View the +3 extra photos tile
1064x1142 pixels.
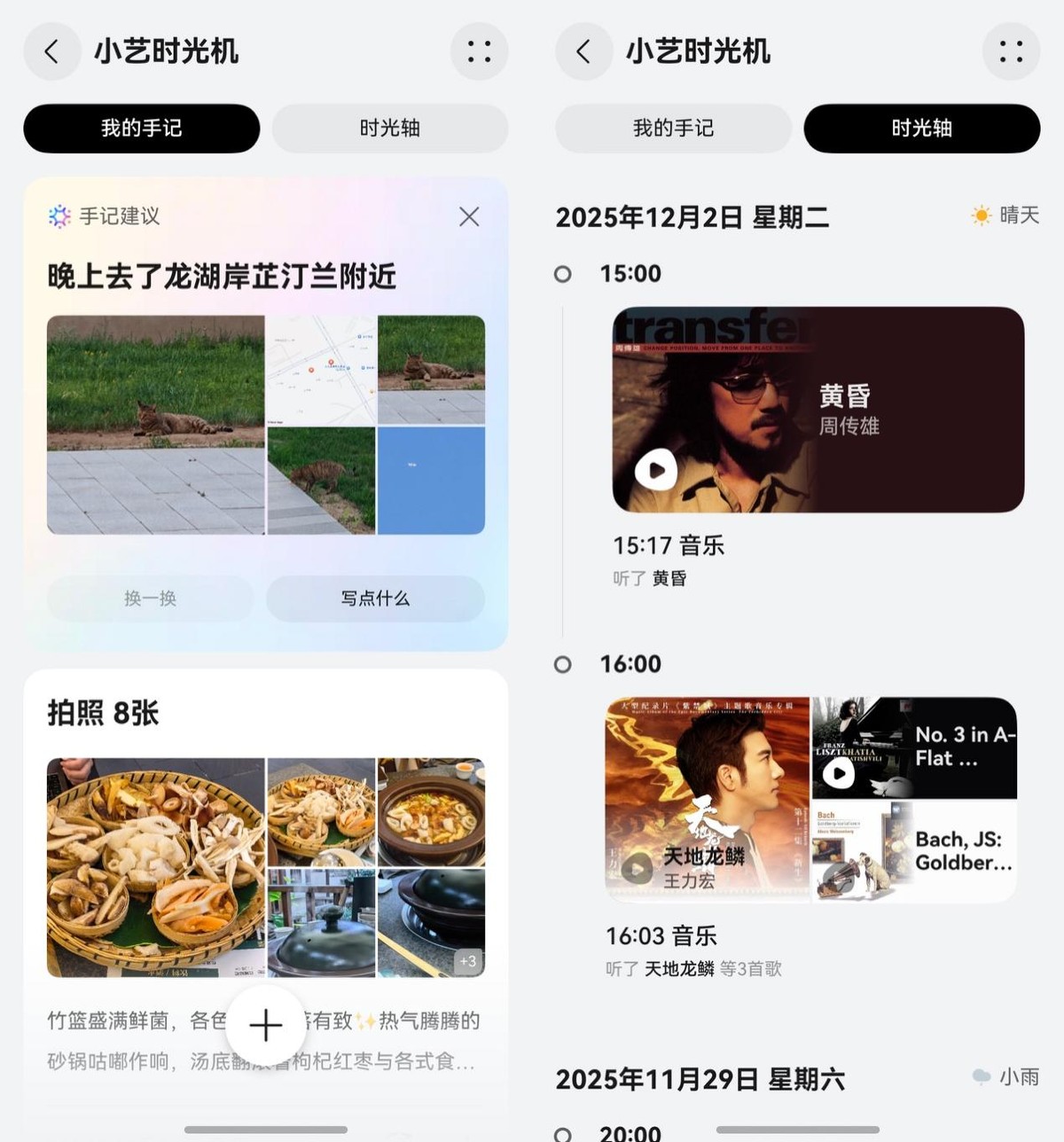point(432,924)
